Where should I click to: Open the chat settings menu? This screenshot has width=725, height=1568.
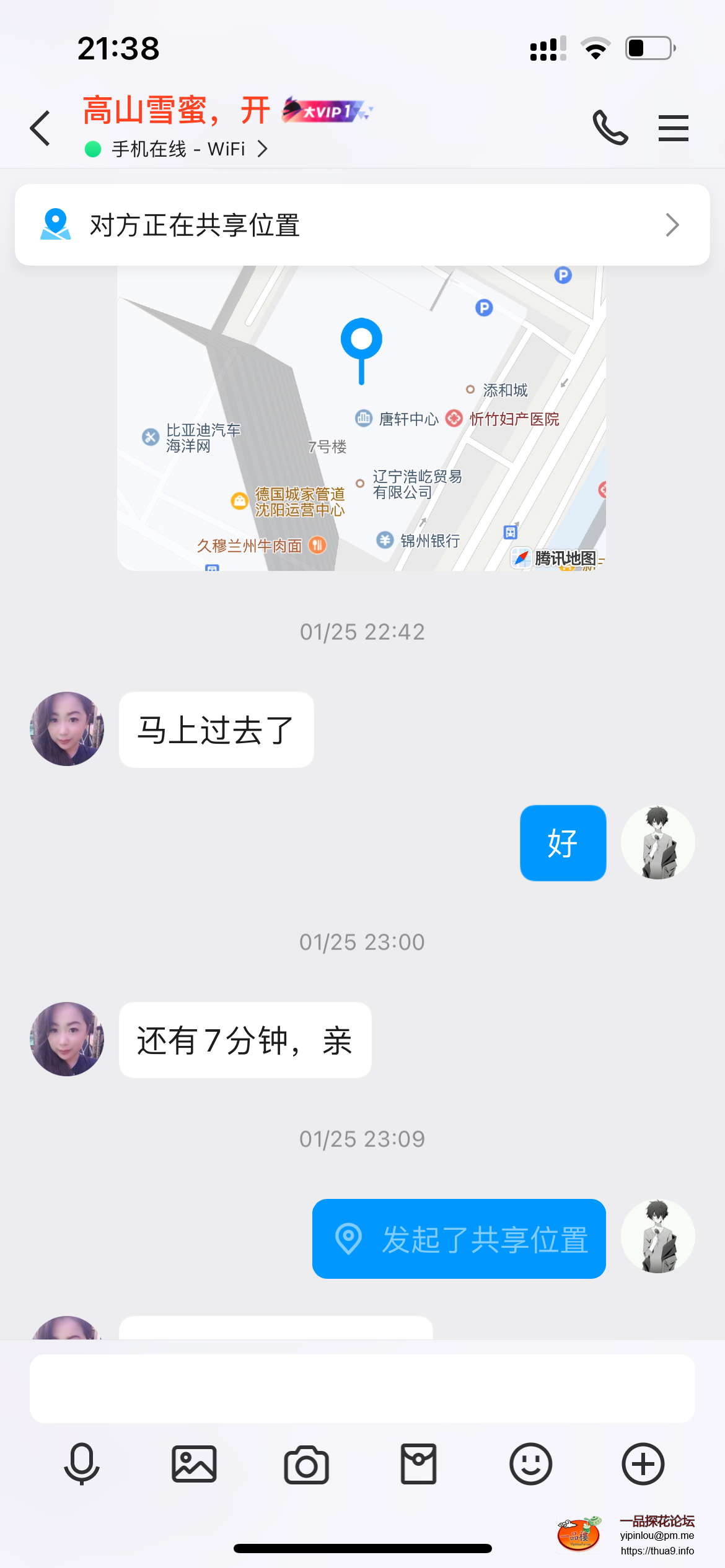pyautogui.click(x=673, y=128)
